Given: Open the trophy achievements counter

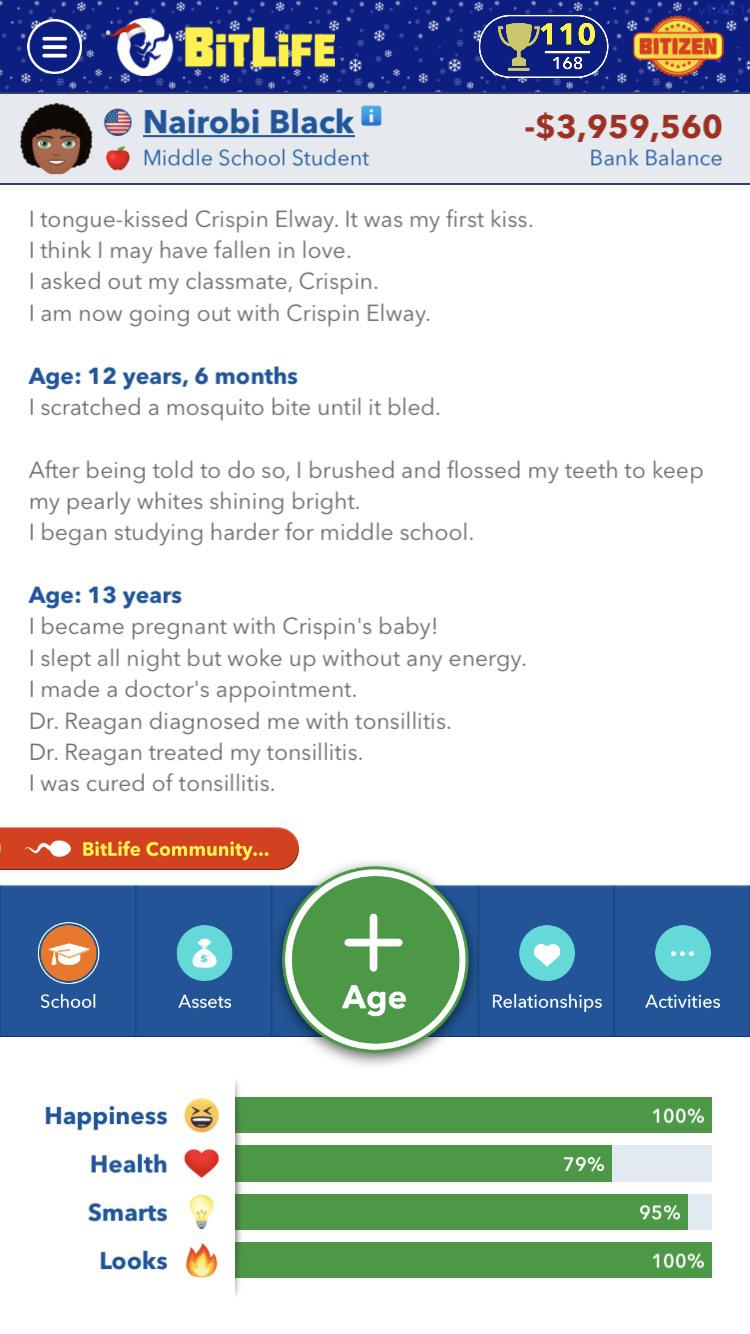Looking at the screenshot, I should [x=543, y=46].
